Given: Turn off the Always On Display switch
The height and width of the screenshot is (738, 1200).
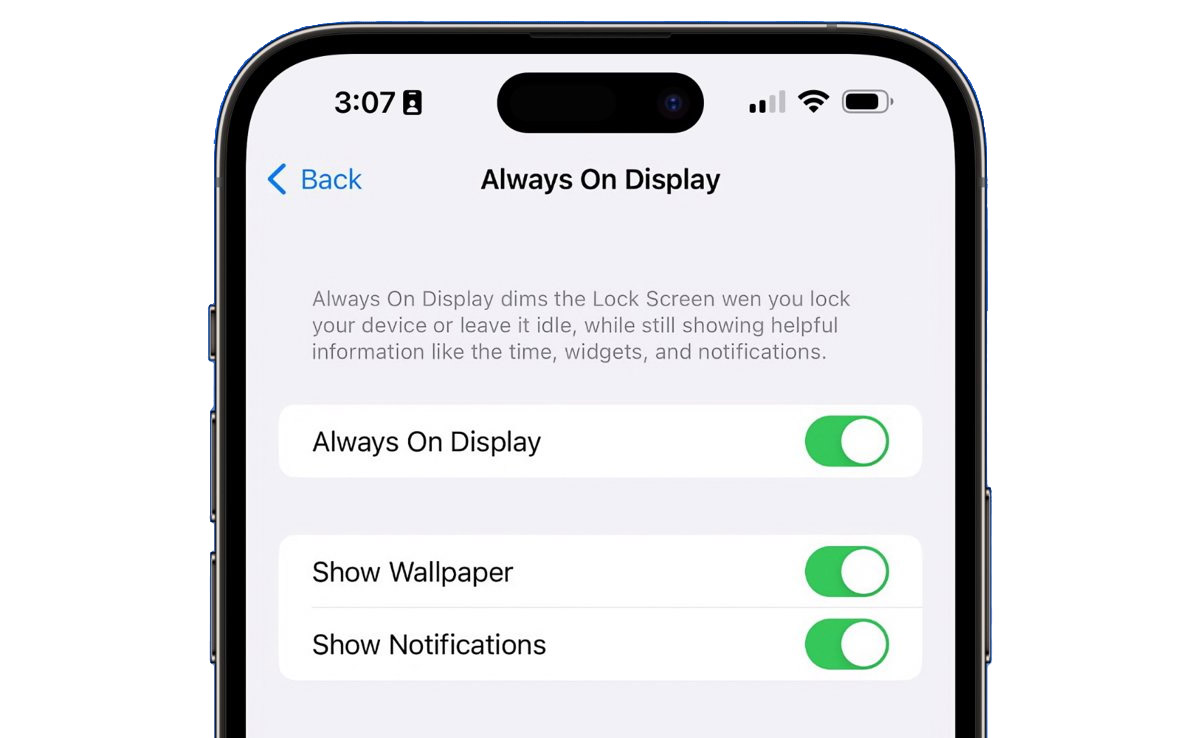Looking at the screenshot, I should click(846, 442).
